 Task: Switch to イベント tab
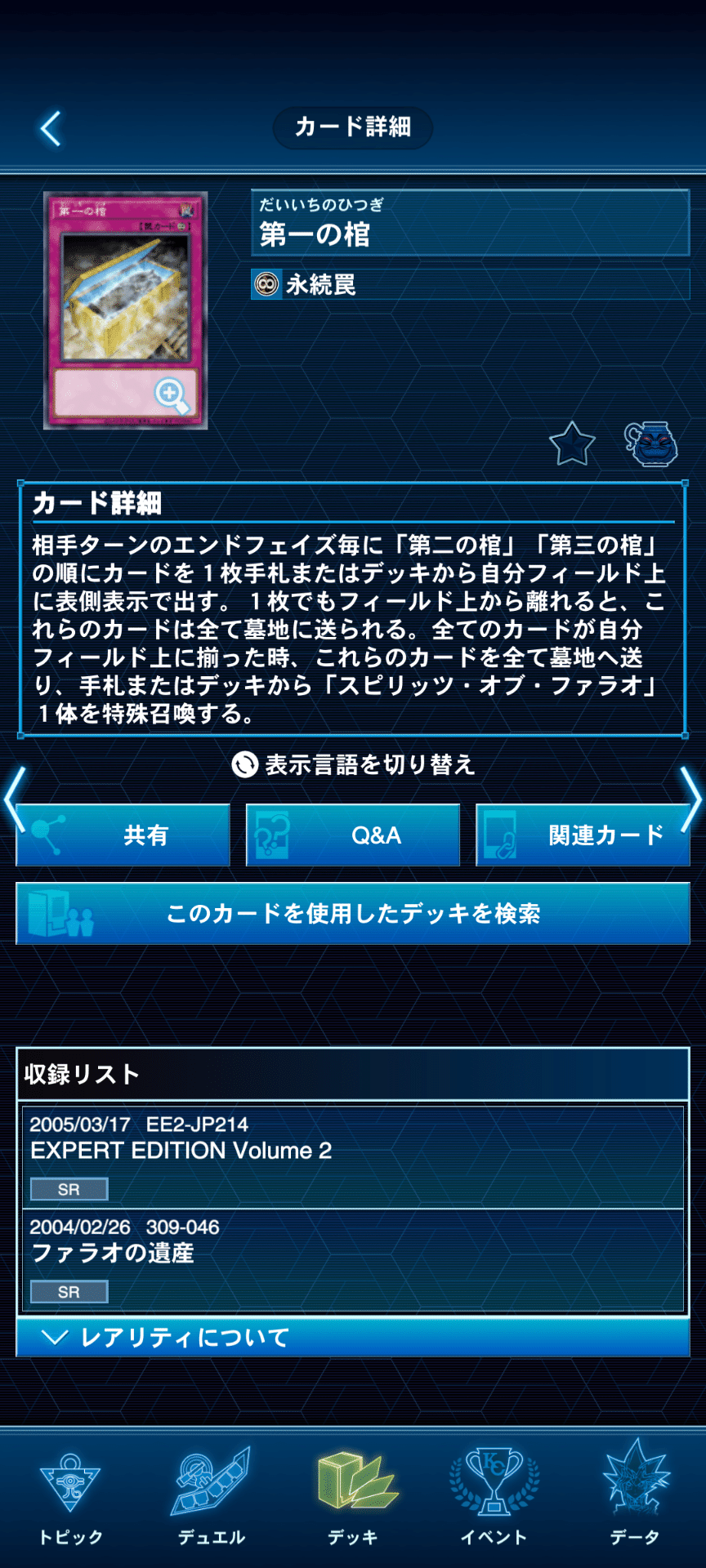coord(494,1499)
